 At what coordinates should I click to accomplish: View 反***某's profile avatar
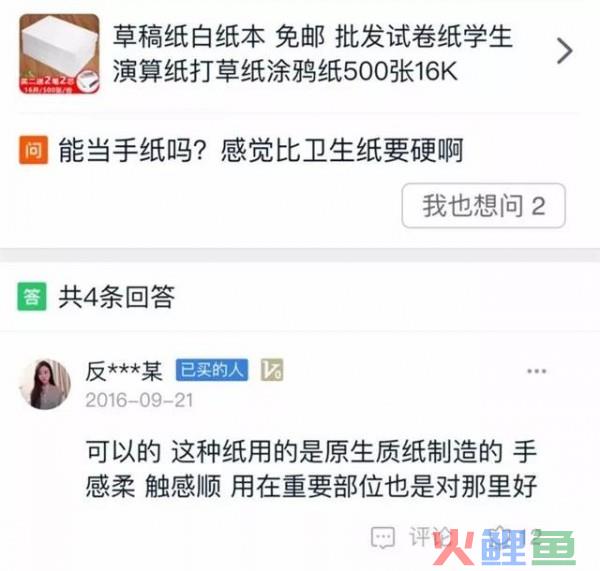click(45, 384)
